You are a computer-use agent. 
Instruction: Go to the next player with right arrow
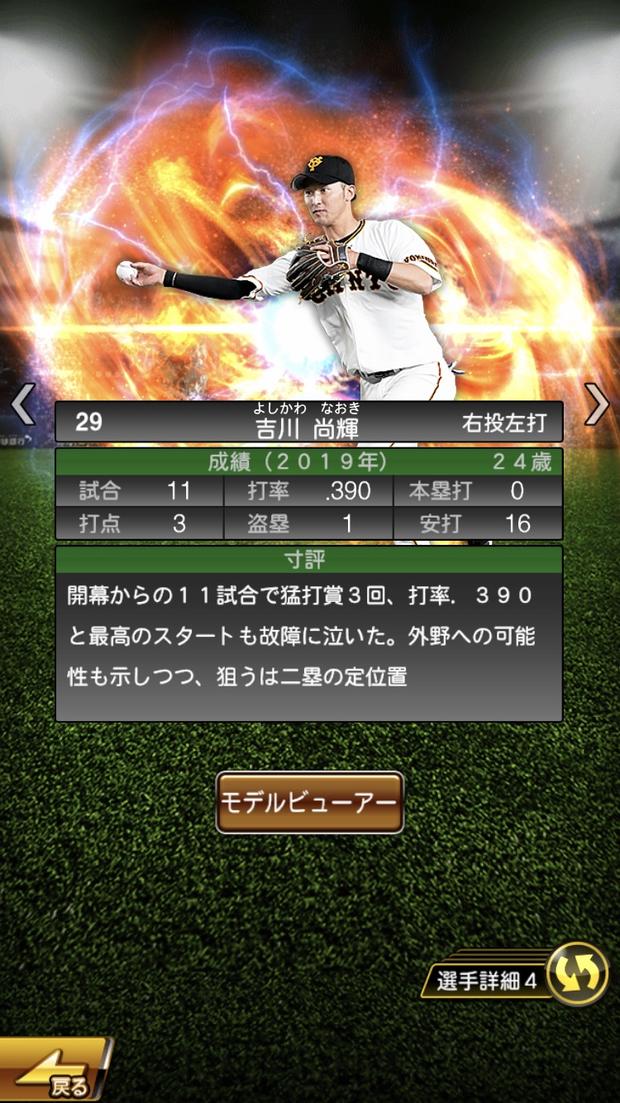[597, 404]
